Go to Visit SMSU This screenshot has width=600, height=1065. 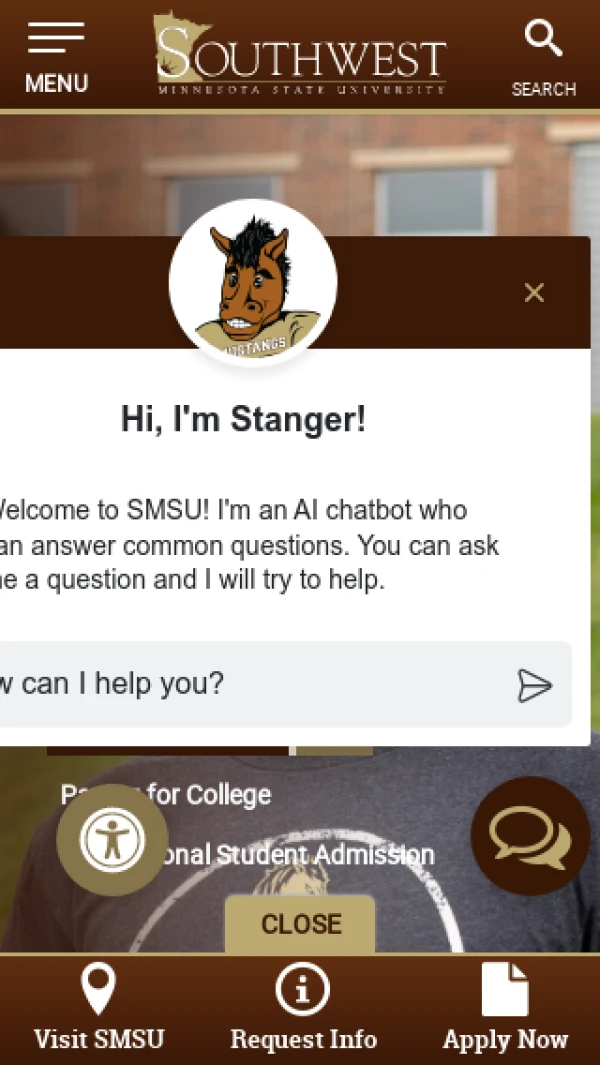pyautogui.click(x=98, y=1010)
